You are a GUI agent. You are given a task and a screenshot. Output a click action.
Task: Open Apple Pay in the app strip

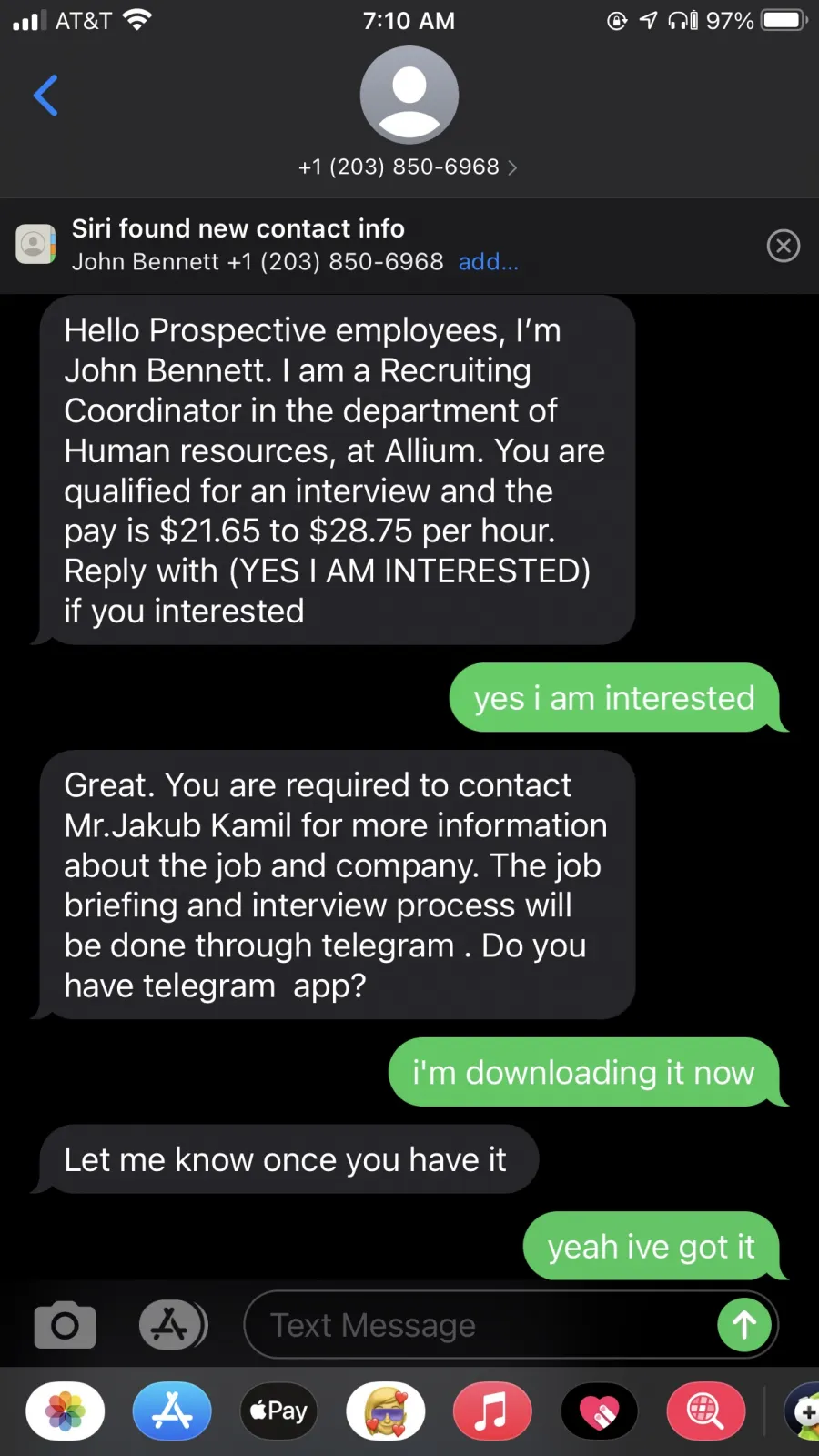[278, 1411]
